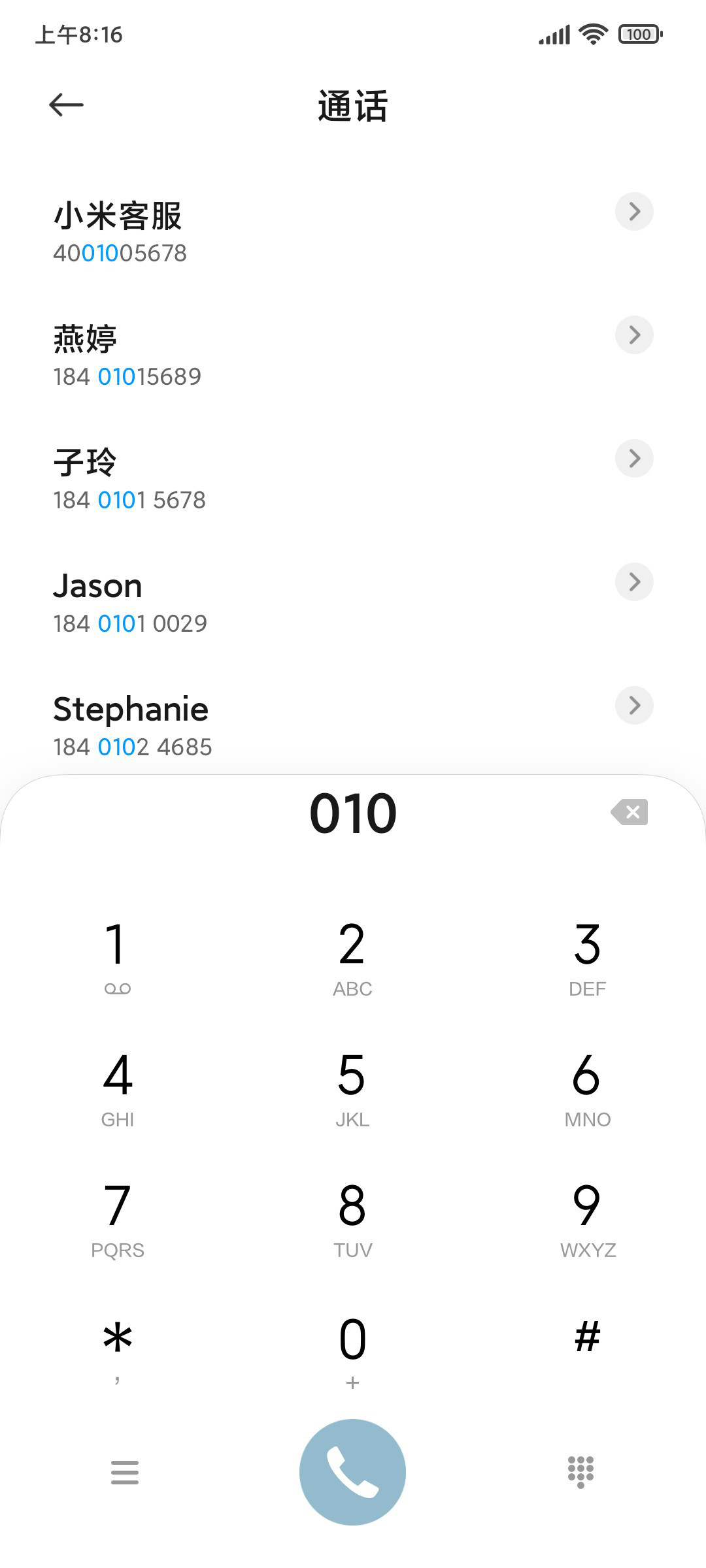The image size is (706, 1568).
Task: Collapse the dial pad
Action: click(x=580, y=1472)
